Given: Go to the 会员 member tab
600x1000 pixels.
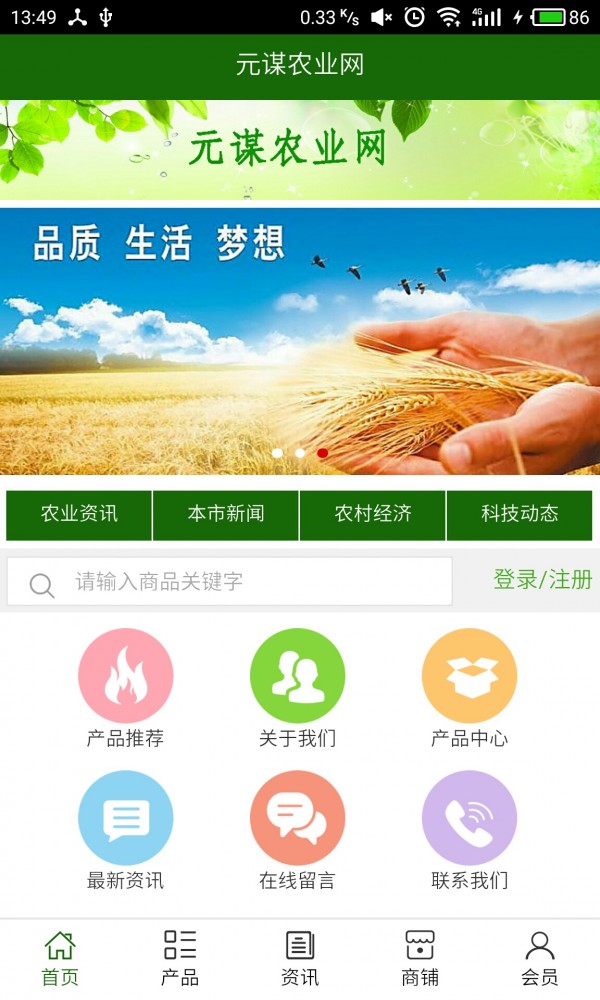Looking at the screenshot, I should (x=540, y=958).
